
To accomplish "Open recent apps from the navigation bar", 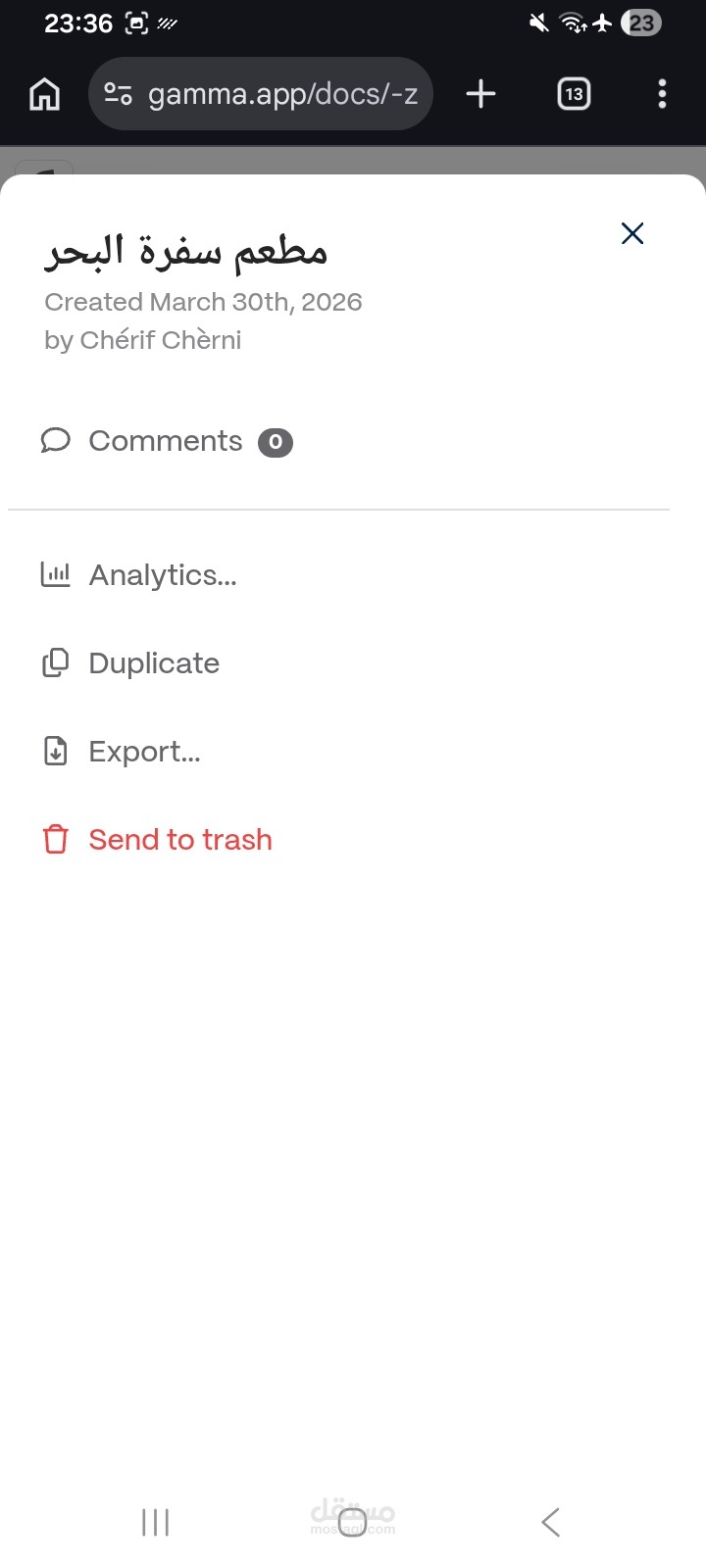I will click(x=155, y=1522).
